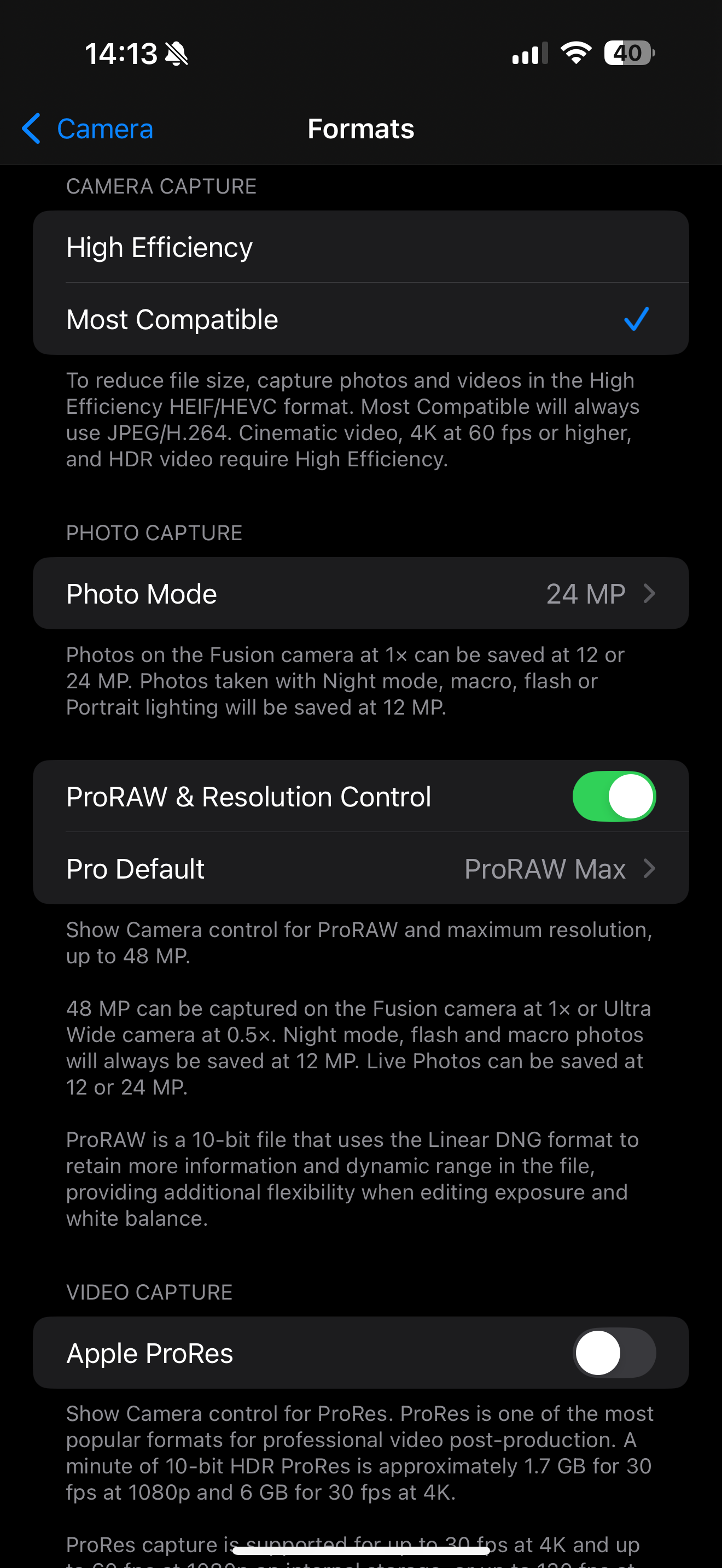Open Photo Mode resolution options
The image size is (722, 1568).
coord(360,594)
